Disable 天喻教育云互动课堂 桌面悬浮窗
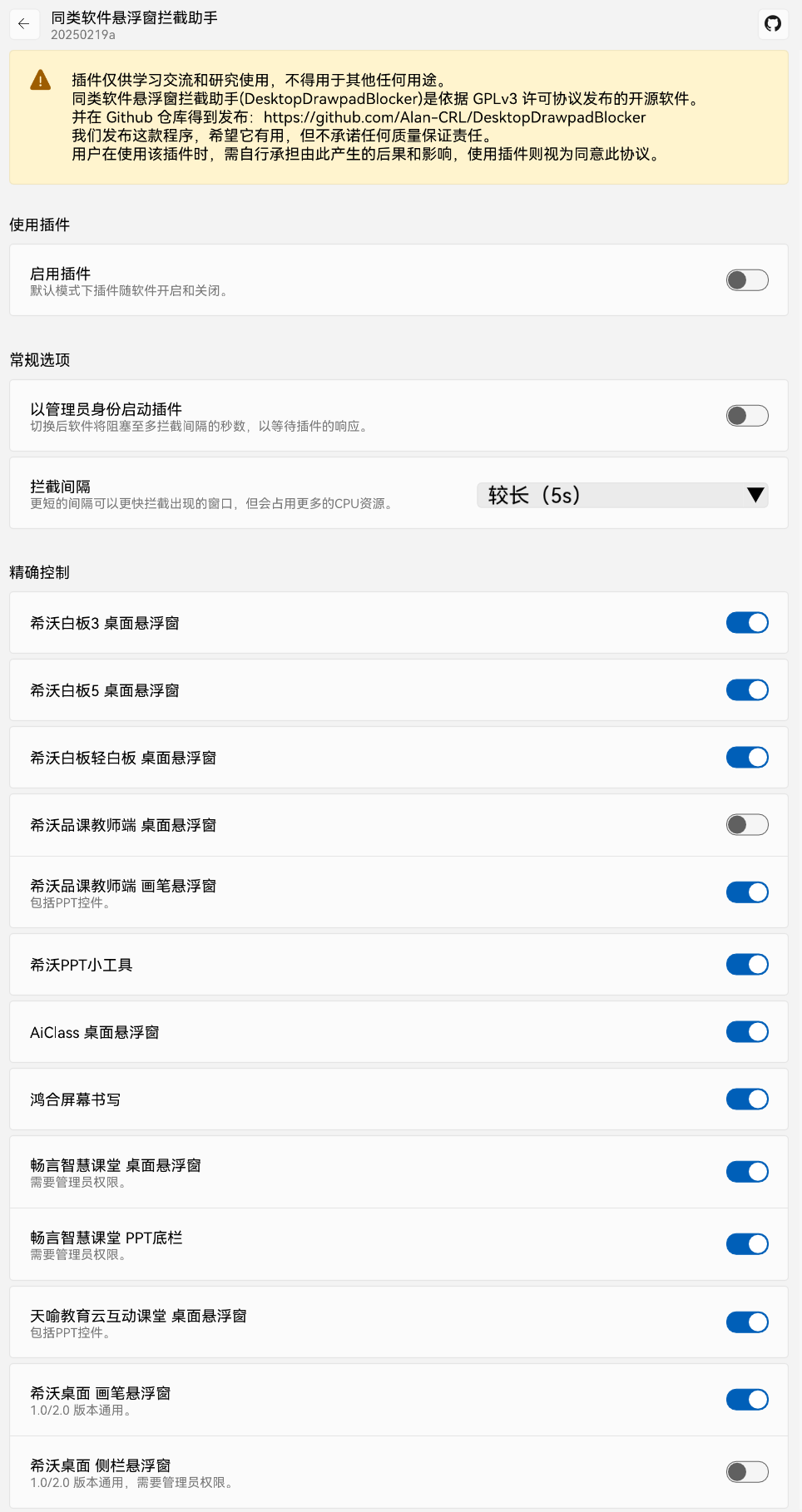 [746, 1322]
